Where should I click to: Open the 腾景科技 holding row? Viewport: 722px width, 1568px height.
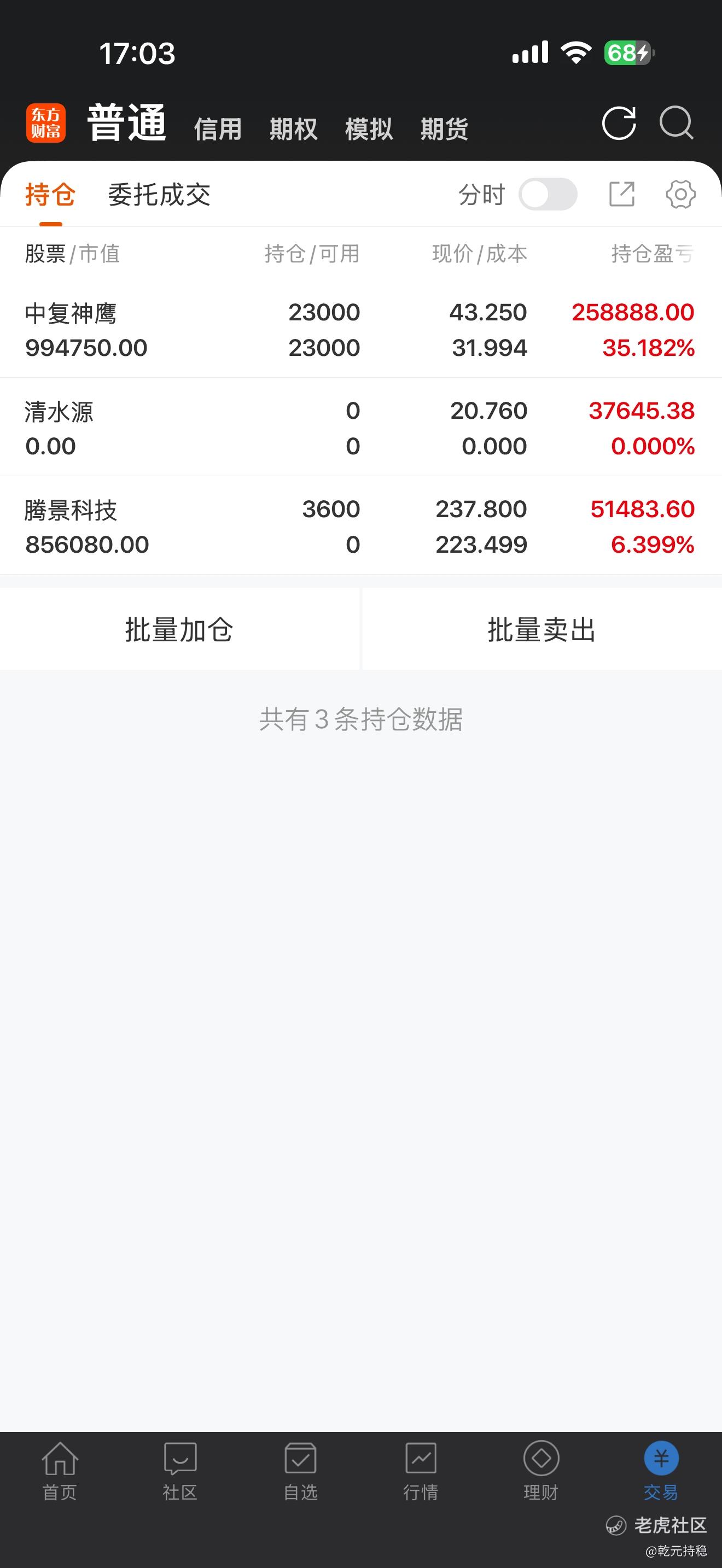click(360, 526)
